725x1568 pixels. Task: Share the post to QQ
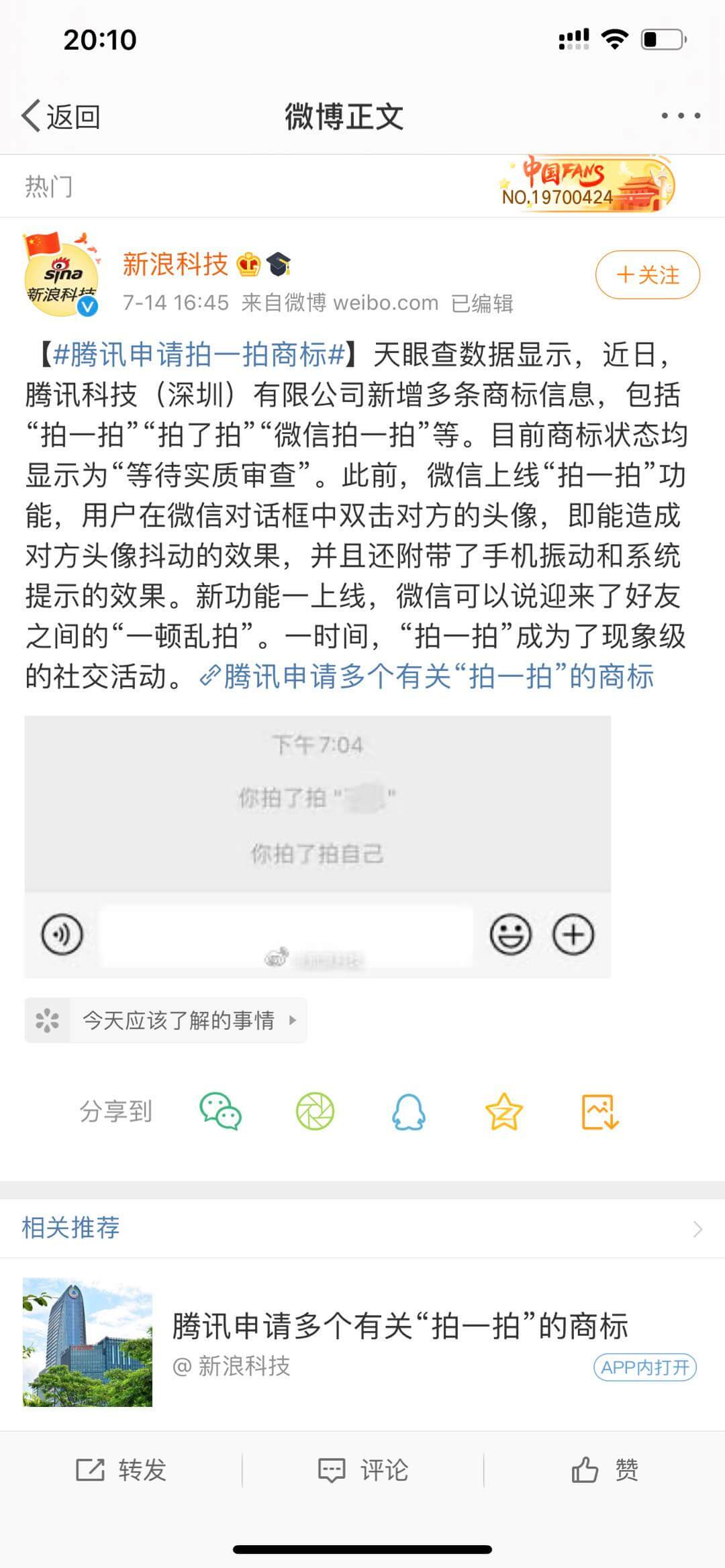pos(408,1112)
